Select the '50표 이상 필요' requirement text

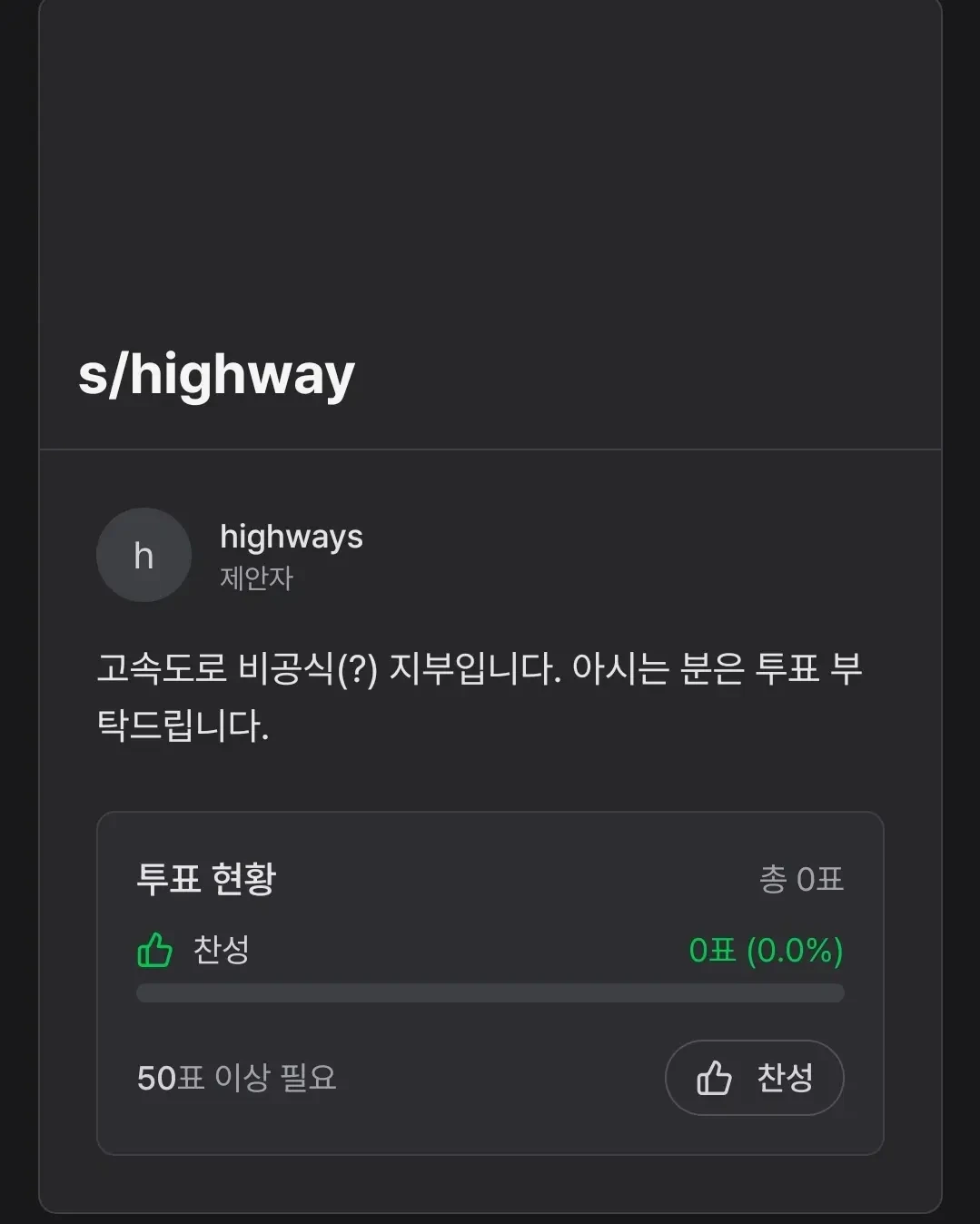tap(236, 1077)
